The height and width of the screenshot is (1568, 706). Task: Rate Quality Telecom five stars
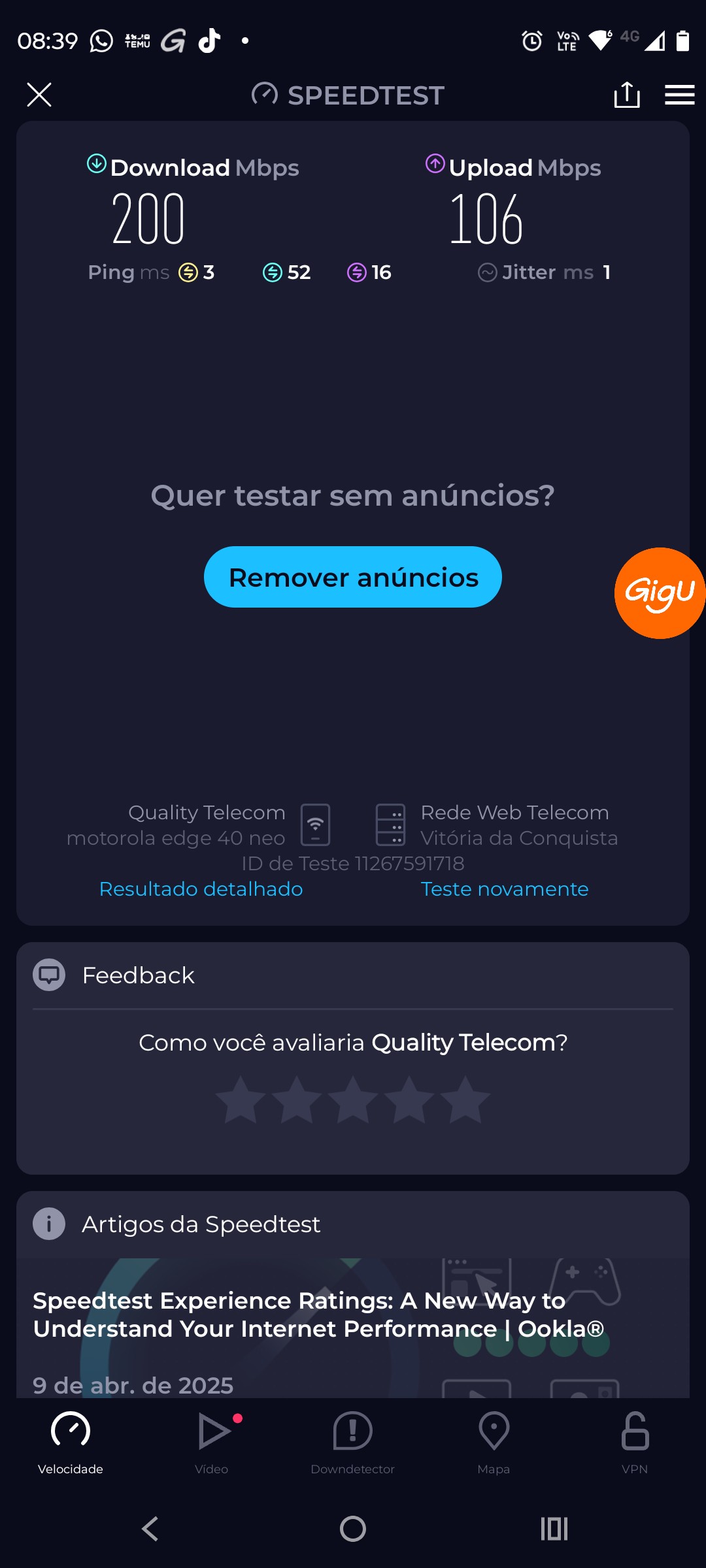click(465, 1100)
